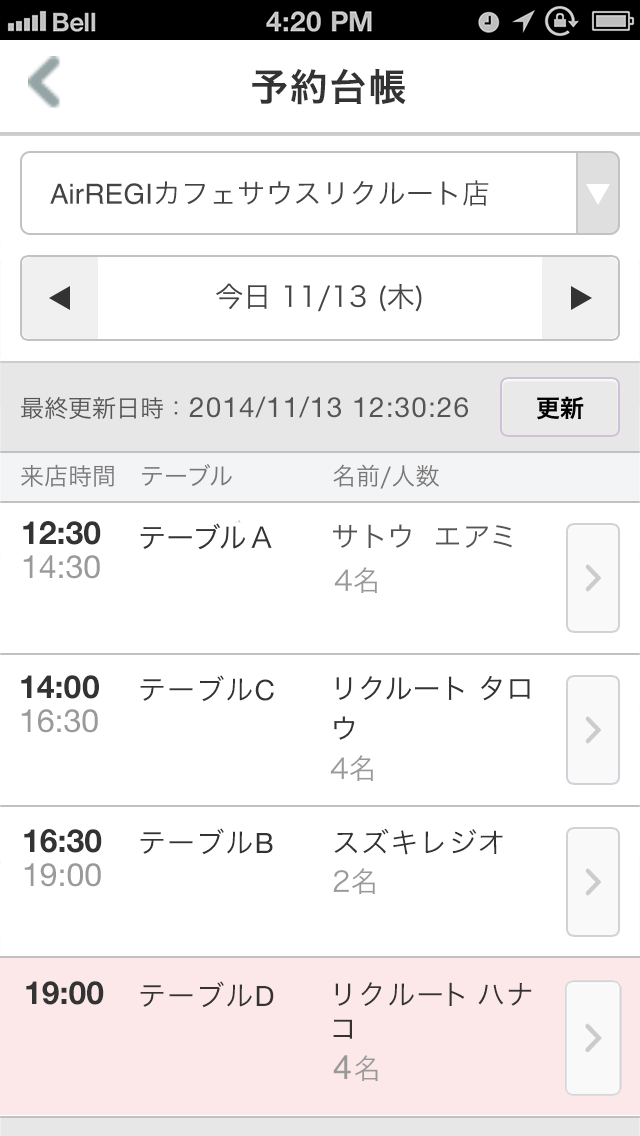The width and height of the screenshot is (640, 1136).
Task: Go to the previous day
Action: coord(60,298)
